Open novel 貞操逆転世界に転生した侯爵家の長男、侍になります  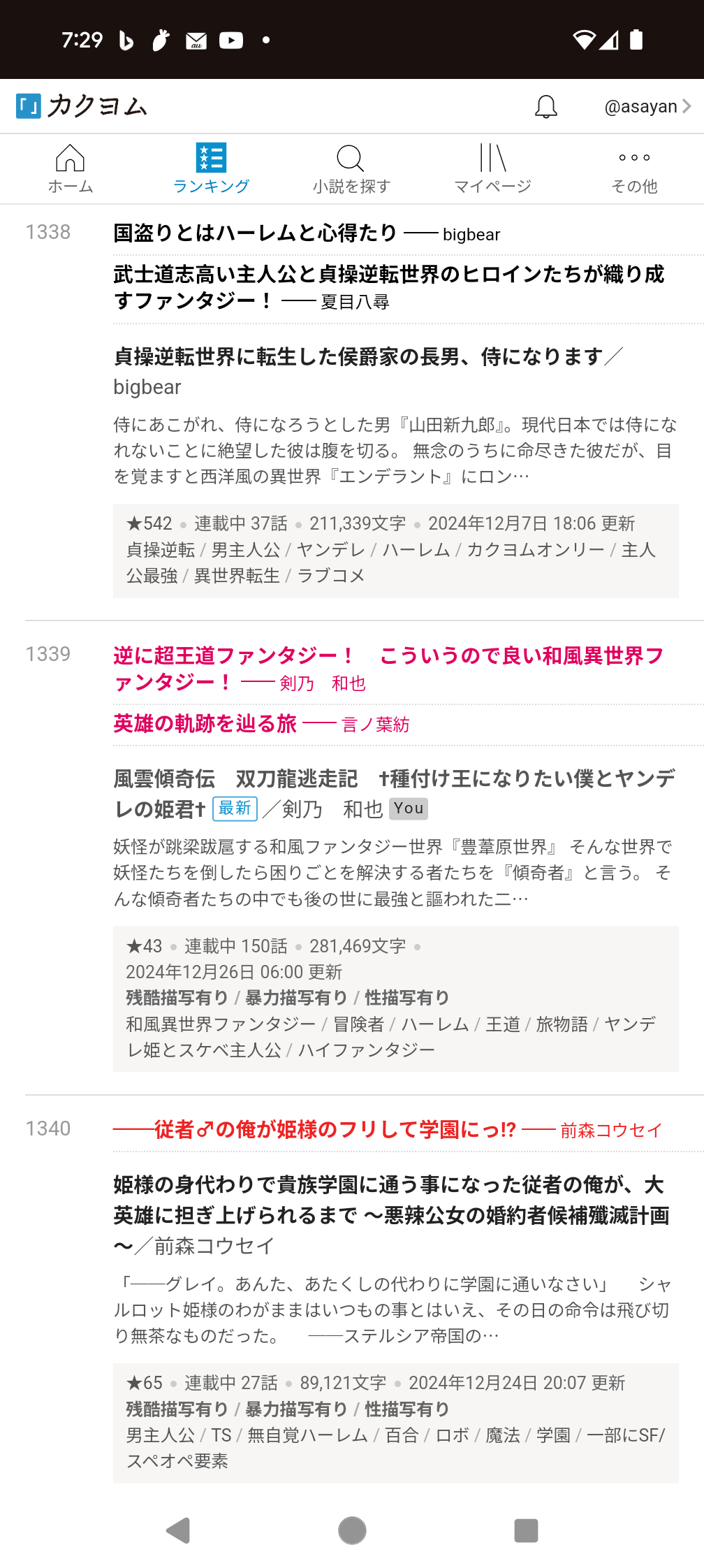(358, 357)
